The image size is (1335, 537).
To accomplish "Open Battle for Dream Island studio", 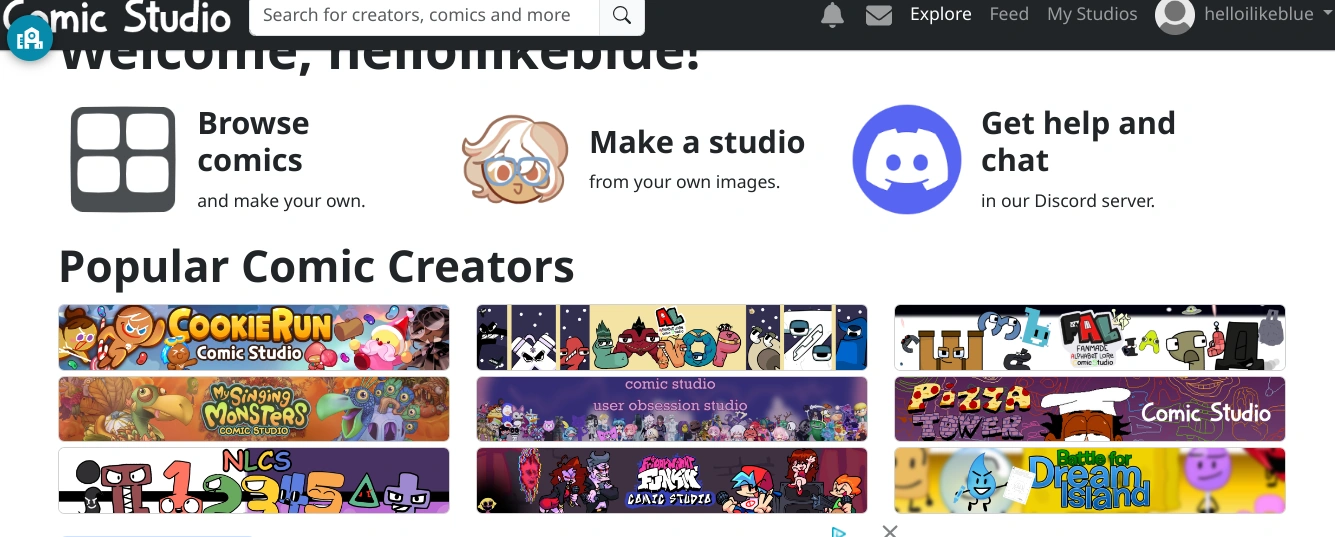I will coord(1089,480).
